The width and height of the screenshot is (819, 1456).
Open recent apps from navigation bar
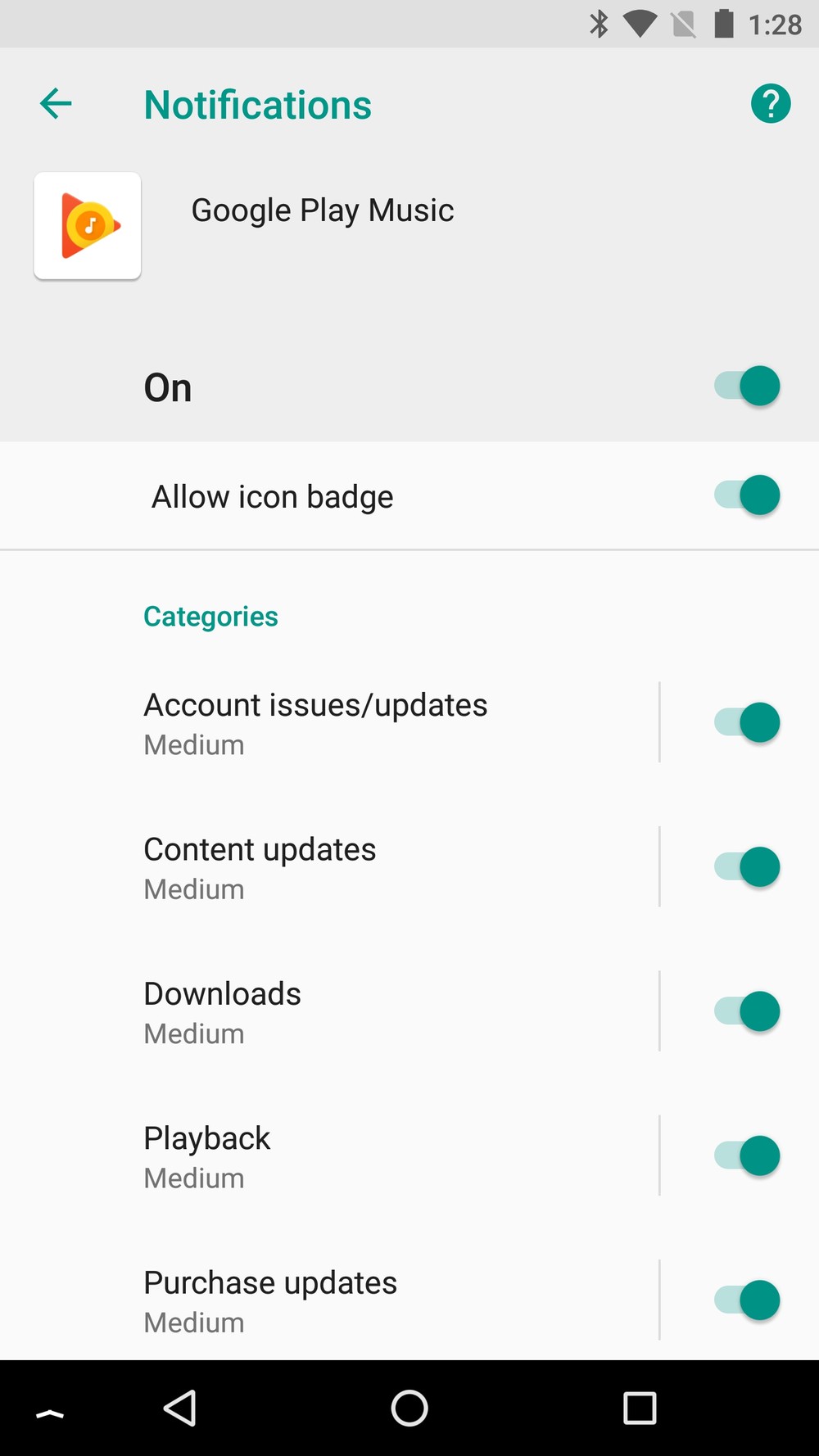point(640,1409)
